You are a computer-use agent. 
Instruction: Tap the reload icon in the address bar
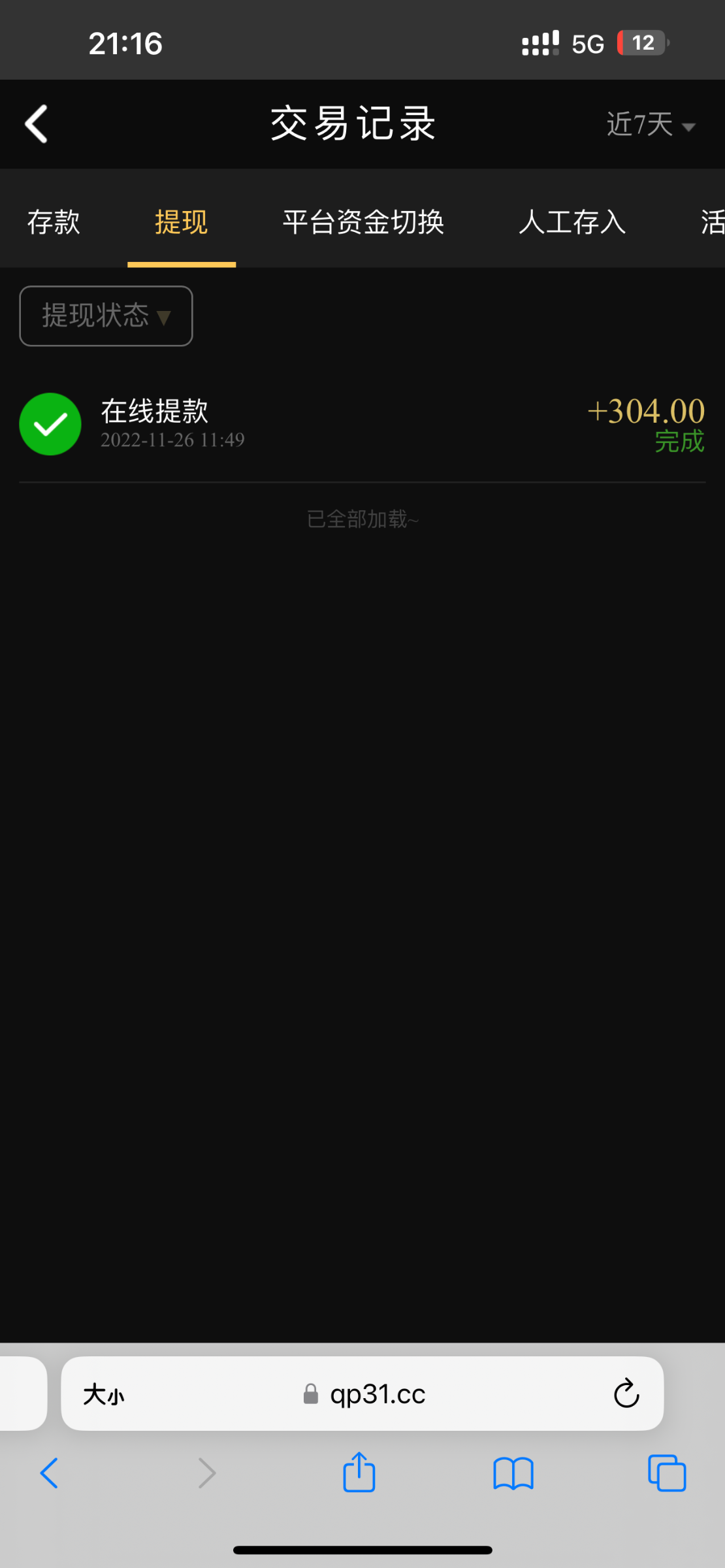coord(626,1394)
